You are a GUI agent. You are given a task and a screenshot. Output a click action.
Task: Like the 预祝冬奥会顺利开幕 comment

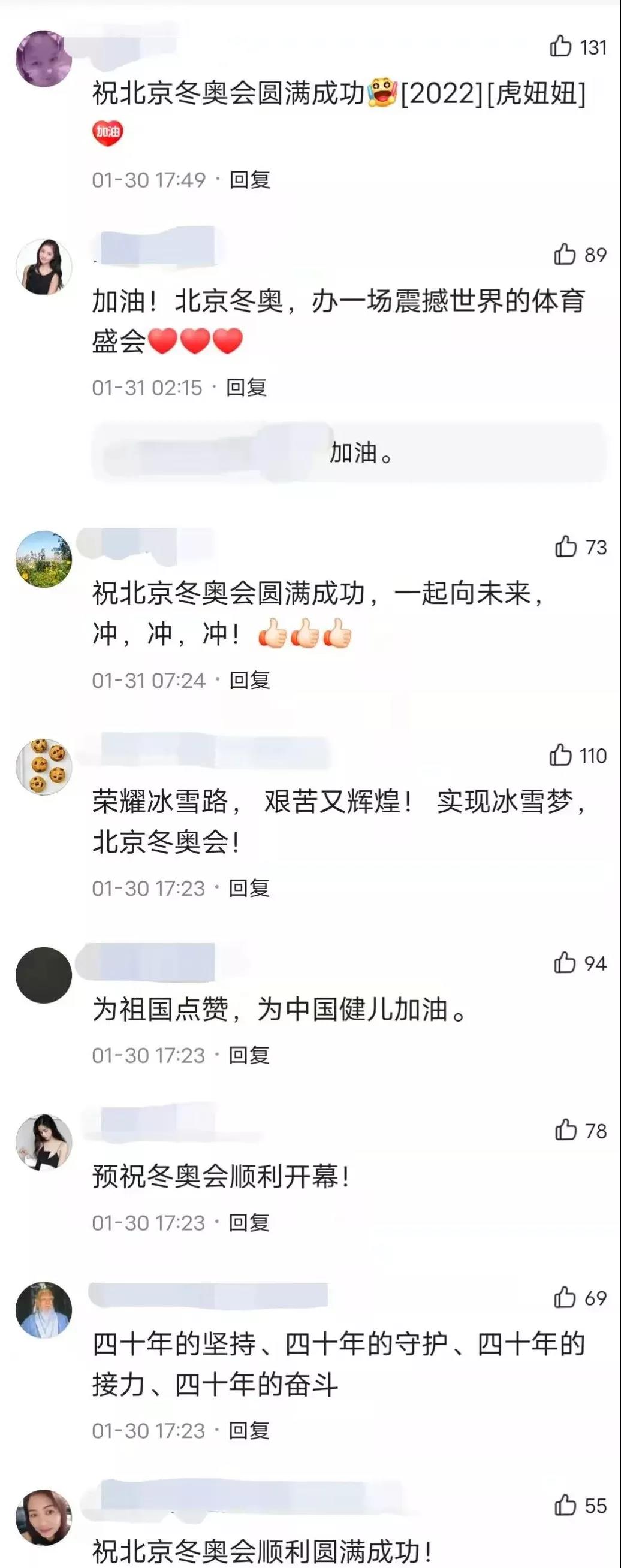(566, 1131)
